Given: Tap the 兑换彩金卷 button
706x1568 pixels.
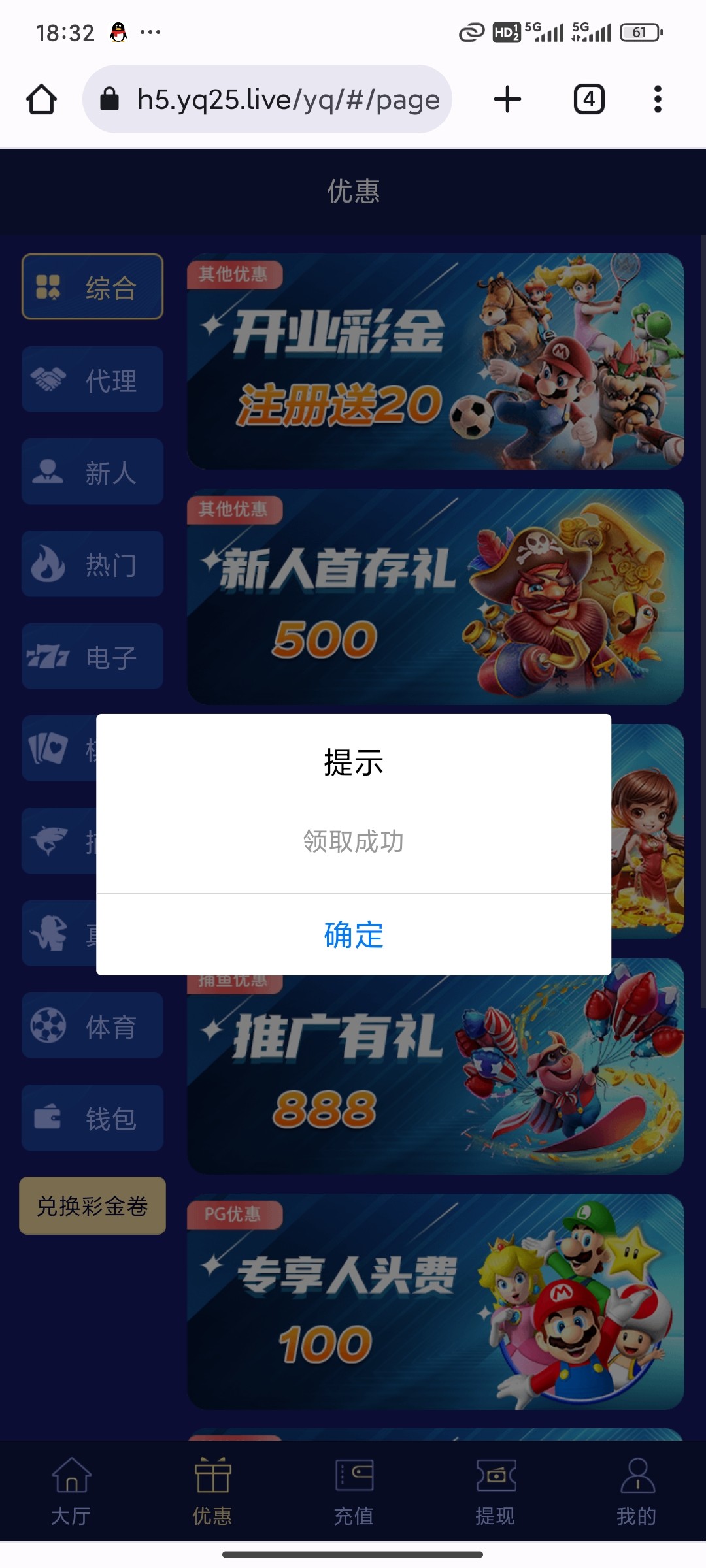Looking at the screenshot, I should [92, 1205].
